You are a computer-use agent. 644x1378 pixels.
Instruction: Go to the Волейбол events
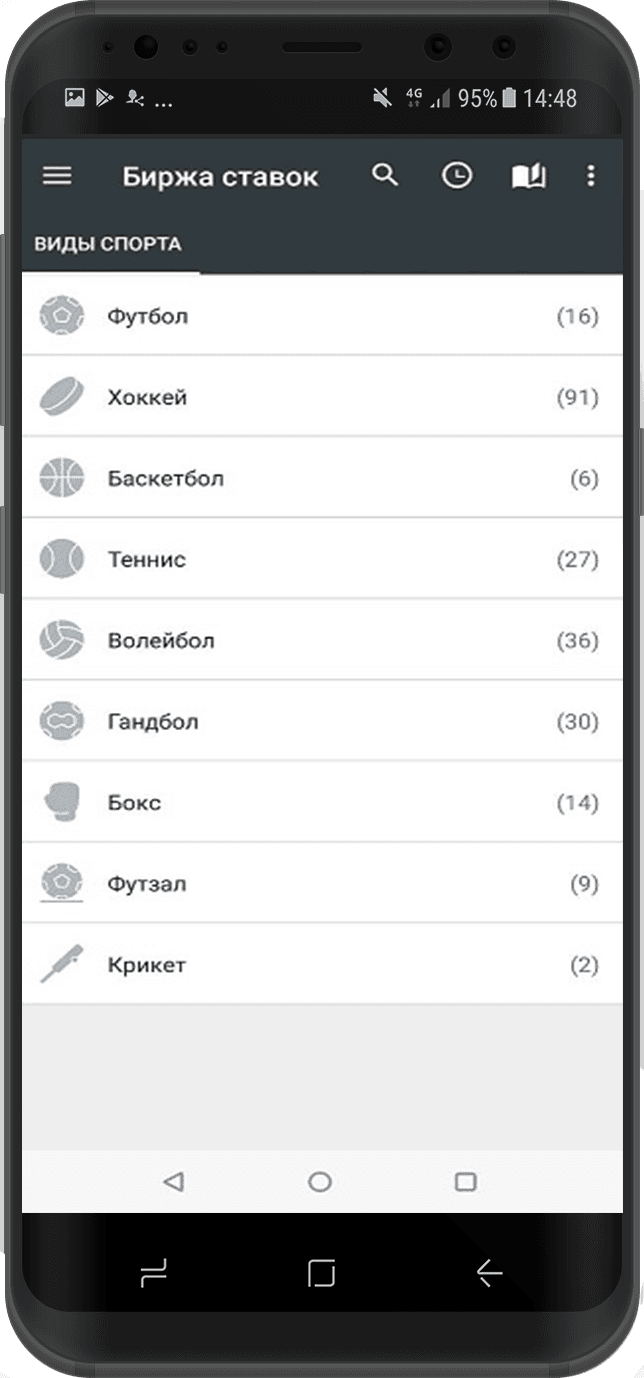point(320,640)
